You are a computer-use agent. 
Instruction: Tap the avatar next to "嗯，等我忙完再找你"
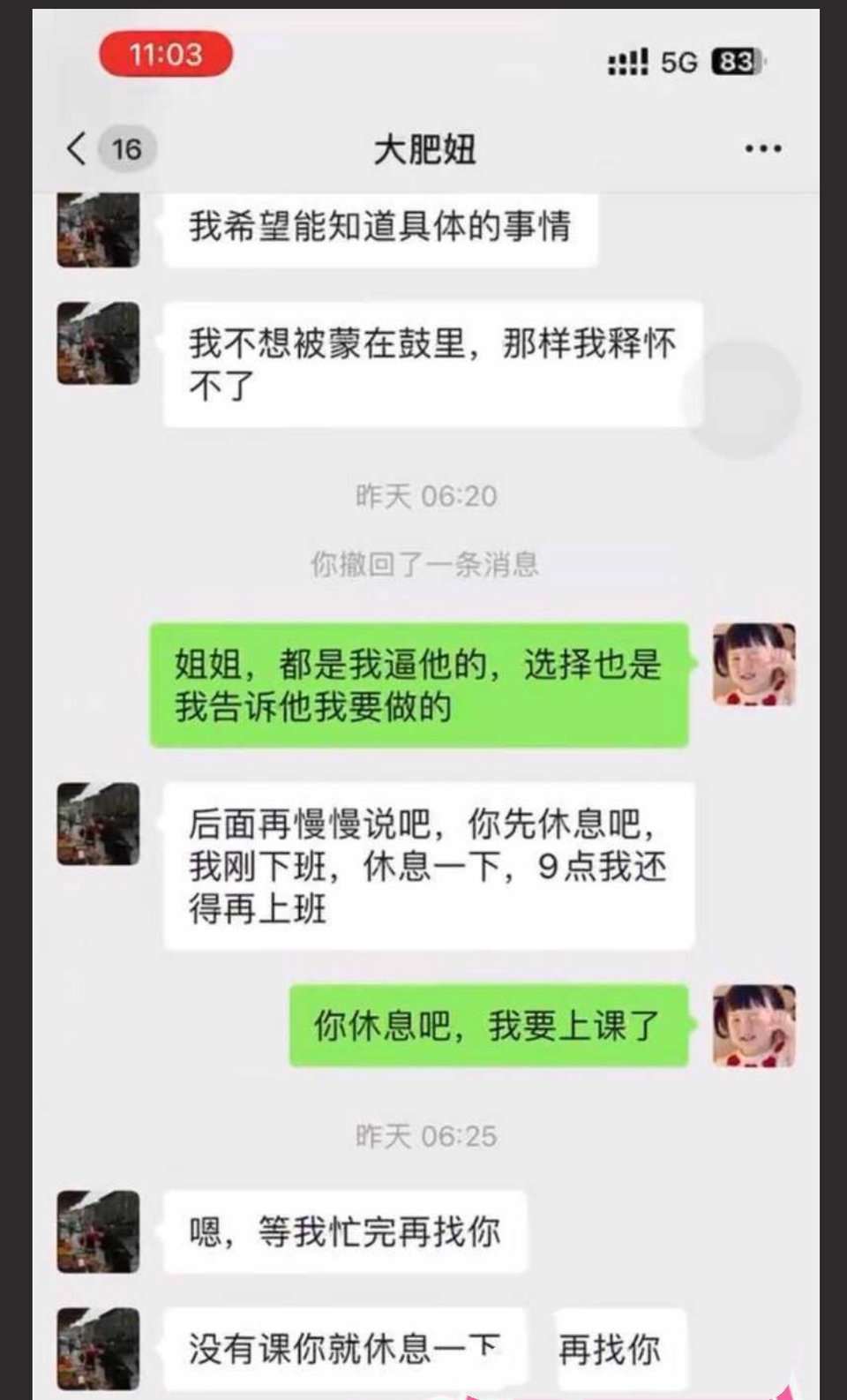coord(99,1231)
